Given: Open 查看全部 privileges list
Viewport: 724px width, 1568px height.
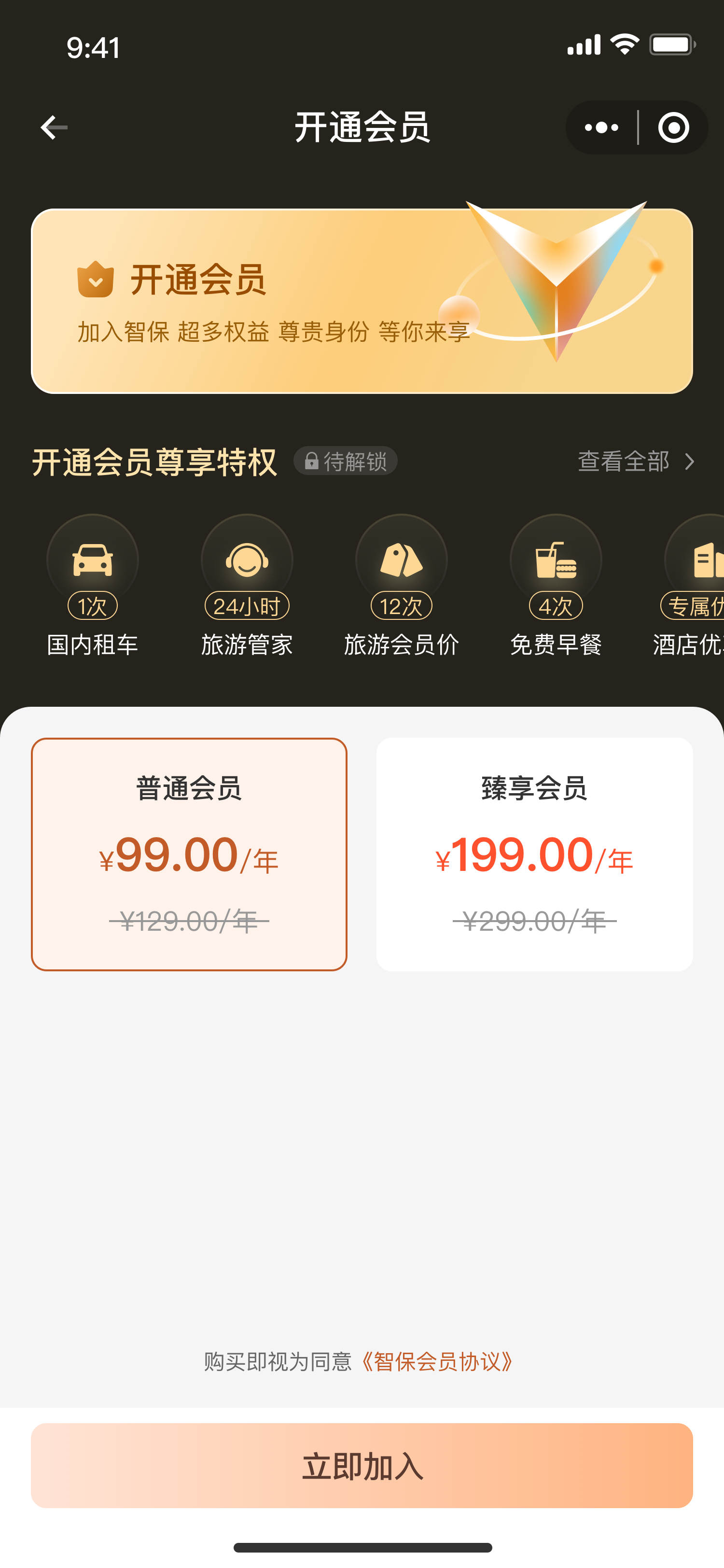Looking at the screenshot, I should pyautogui.click(x=636, y=462).
